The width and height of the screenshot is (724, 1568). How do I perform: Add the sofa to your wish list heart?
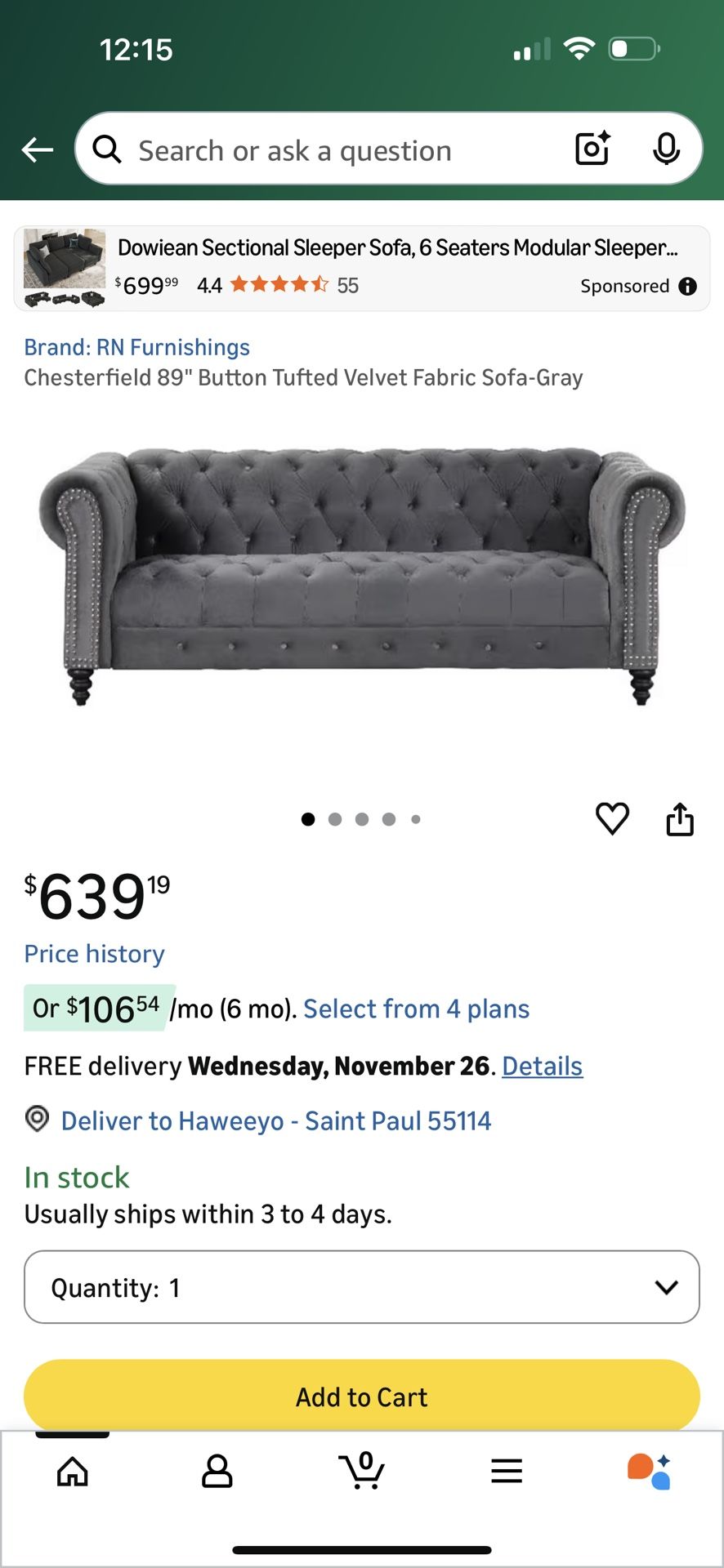coord(612,819)
